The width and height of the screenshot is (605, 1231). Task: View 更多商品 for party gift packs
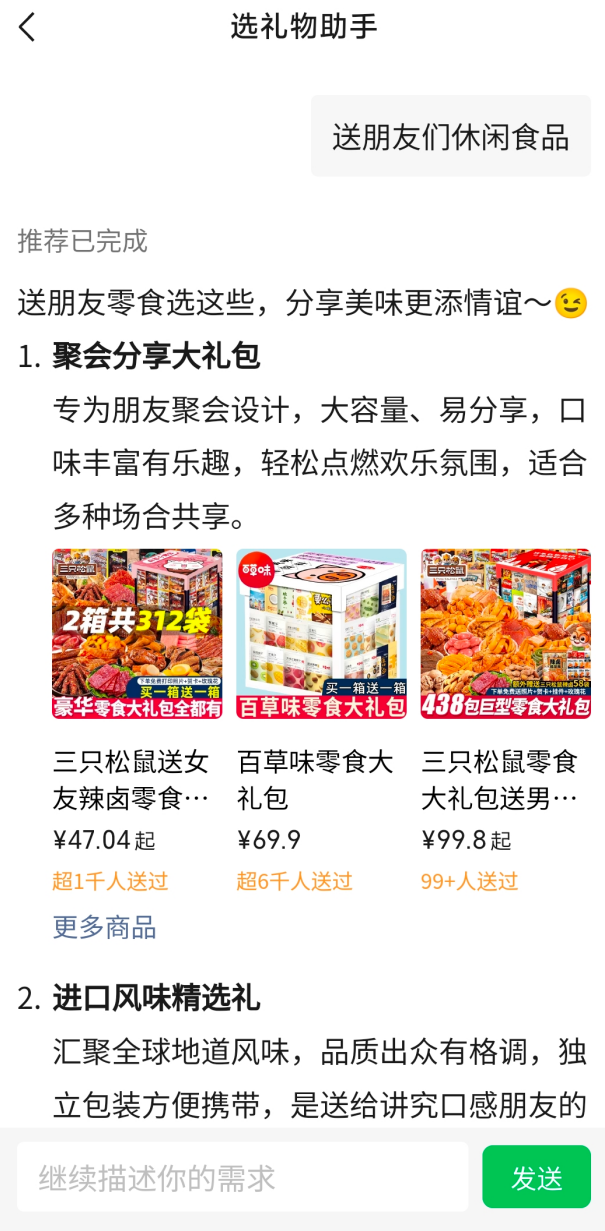[105, 927]
